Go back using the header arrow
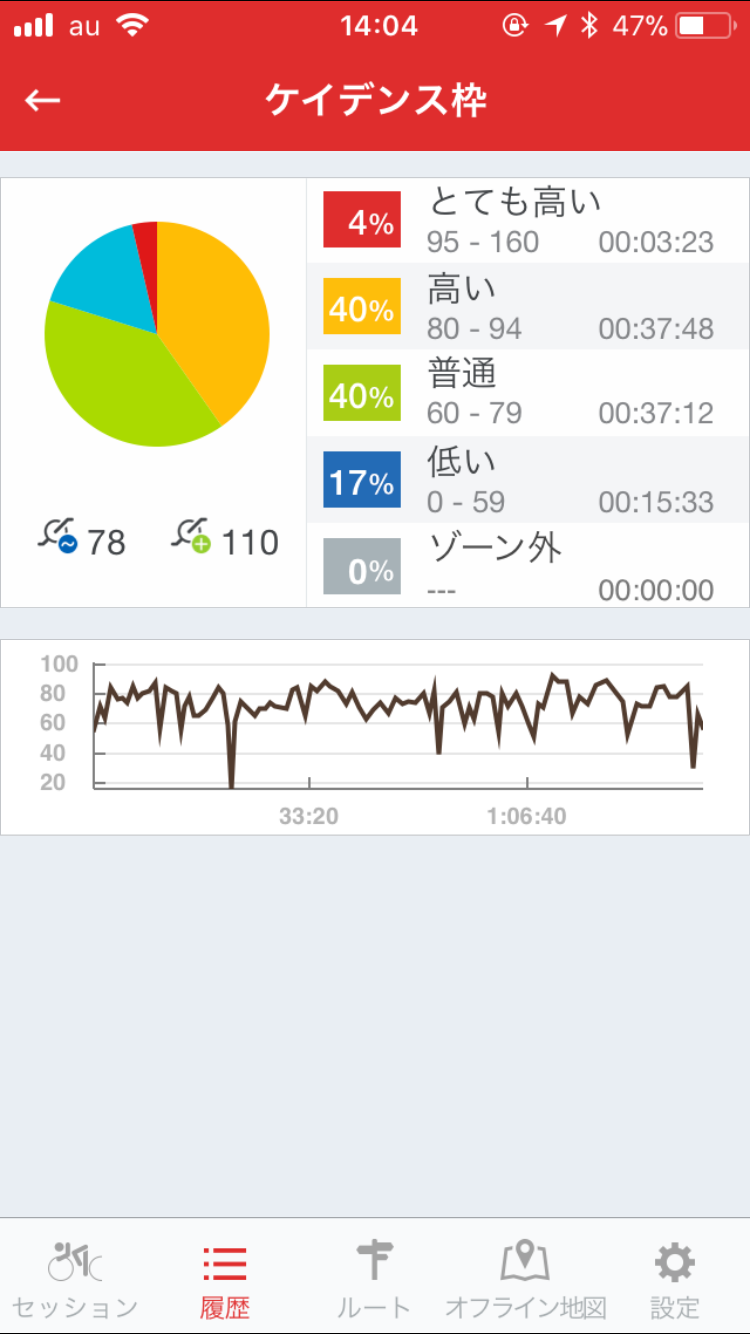 [x=43, y=100]
